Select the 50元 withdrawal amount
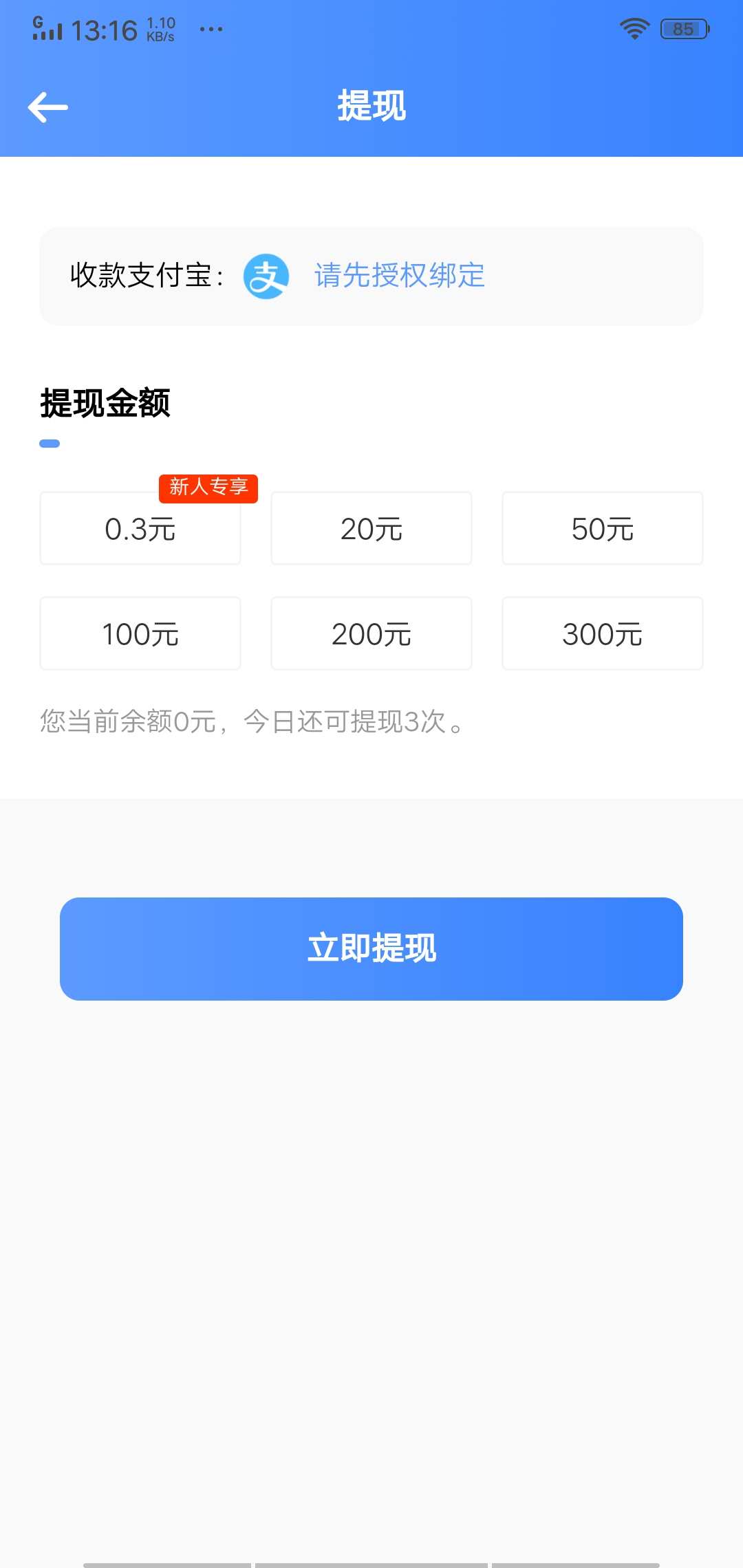743x1568 pixels. [x=602, y=528]
